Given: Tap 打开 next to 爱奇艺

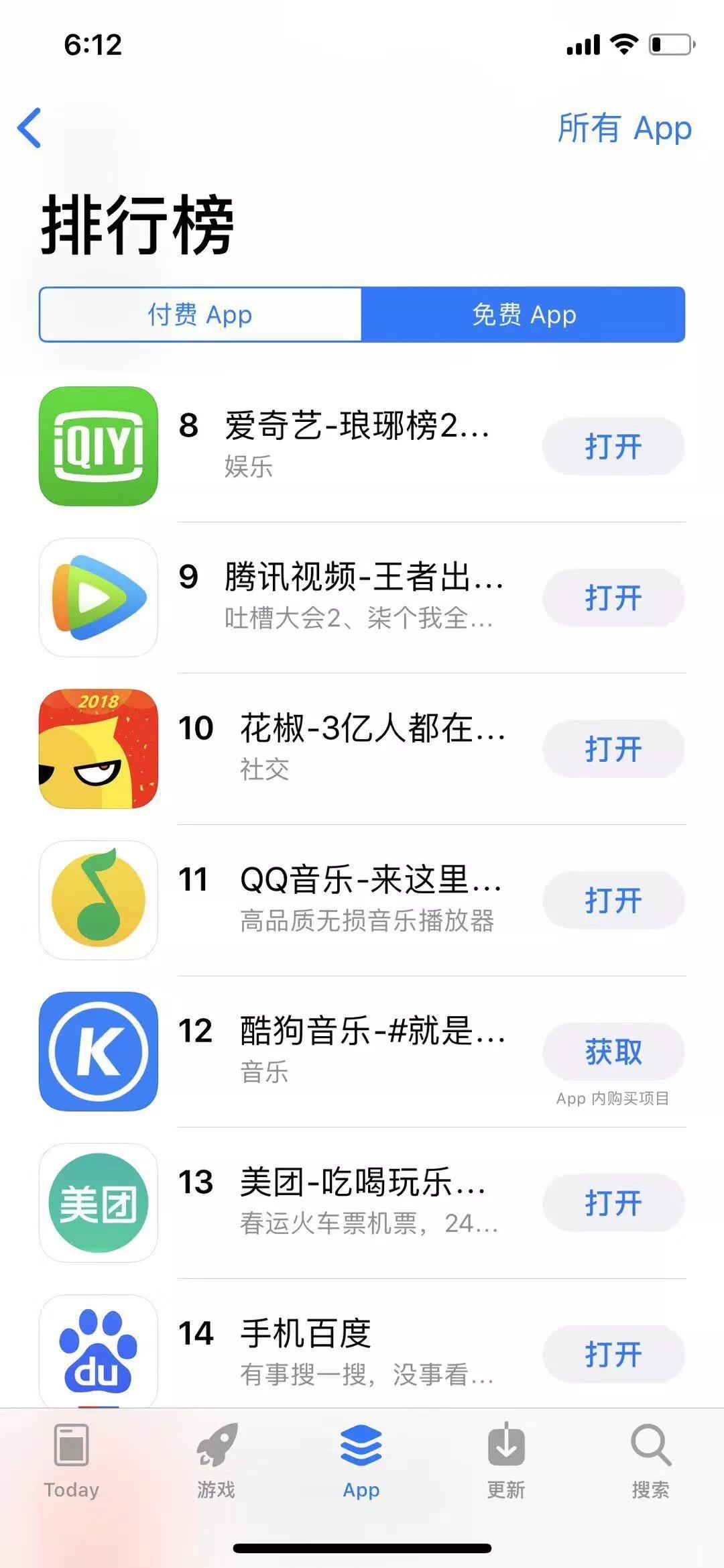Looking at the screenshot, I should coord(613,446).
